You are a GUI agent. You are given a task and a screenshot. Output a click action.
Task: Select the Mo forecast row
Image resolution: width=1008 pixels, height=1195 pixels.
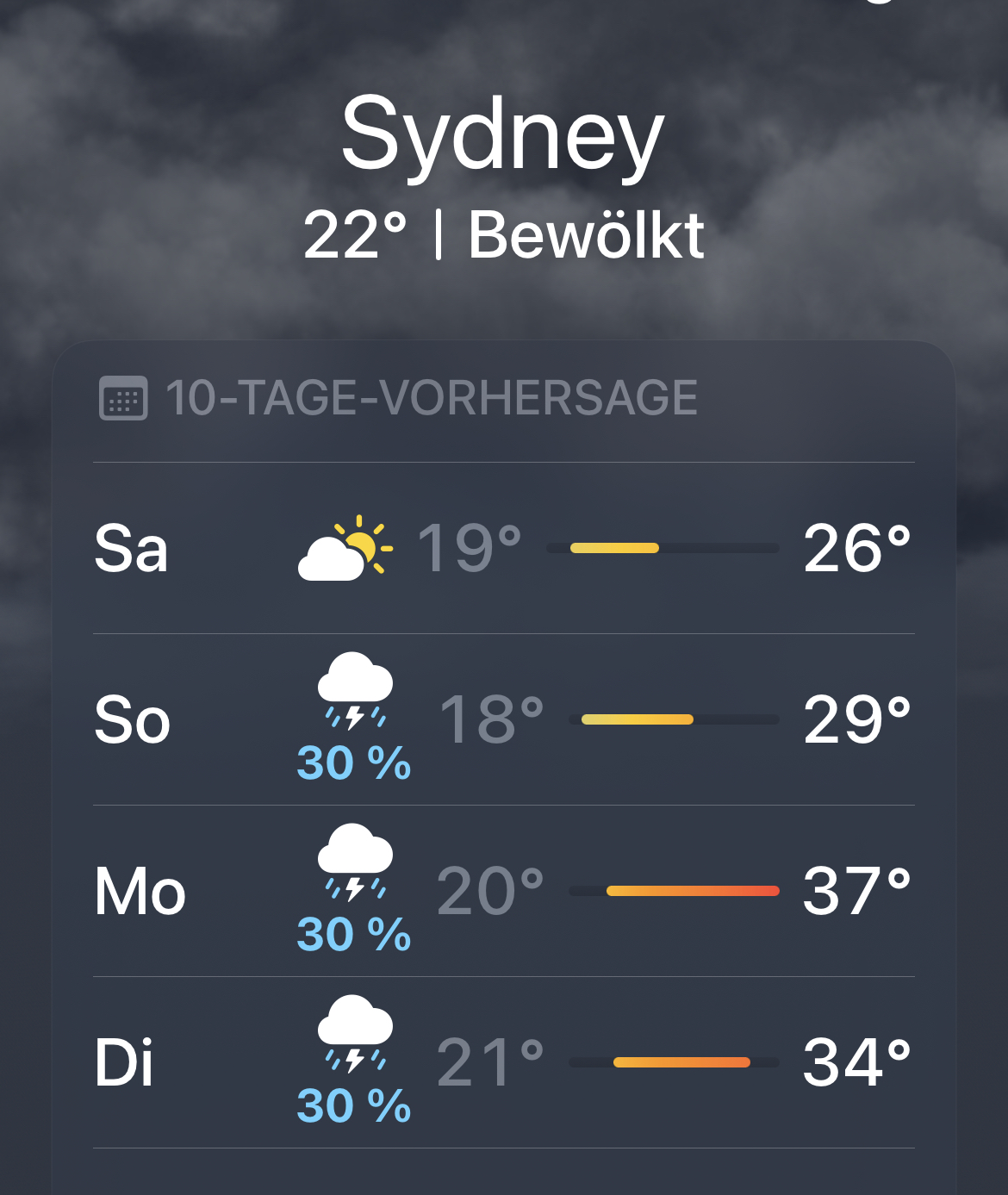click(x=503, y=891)
